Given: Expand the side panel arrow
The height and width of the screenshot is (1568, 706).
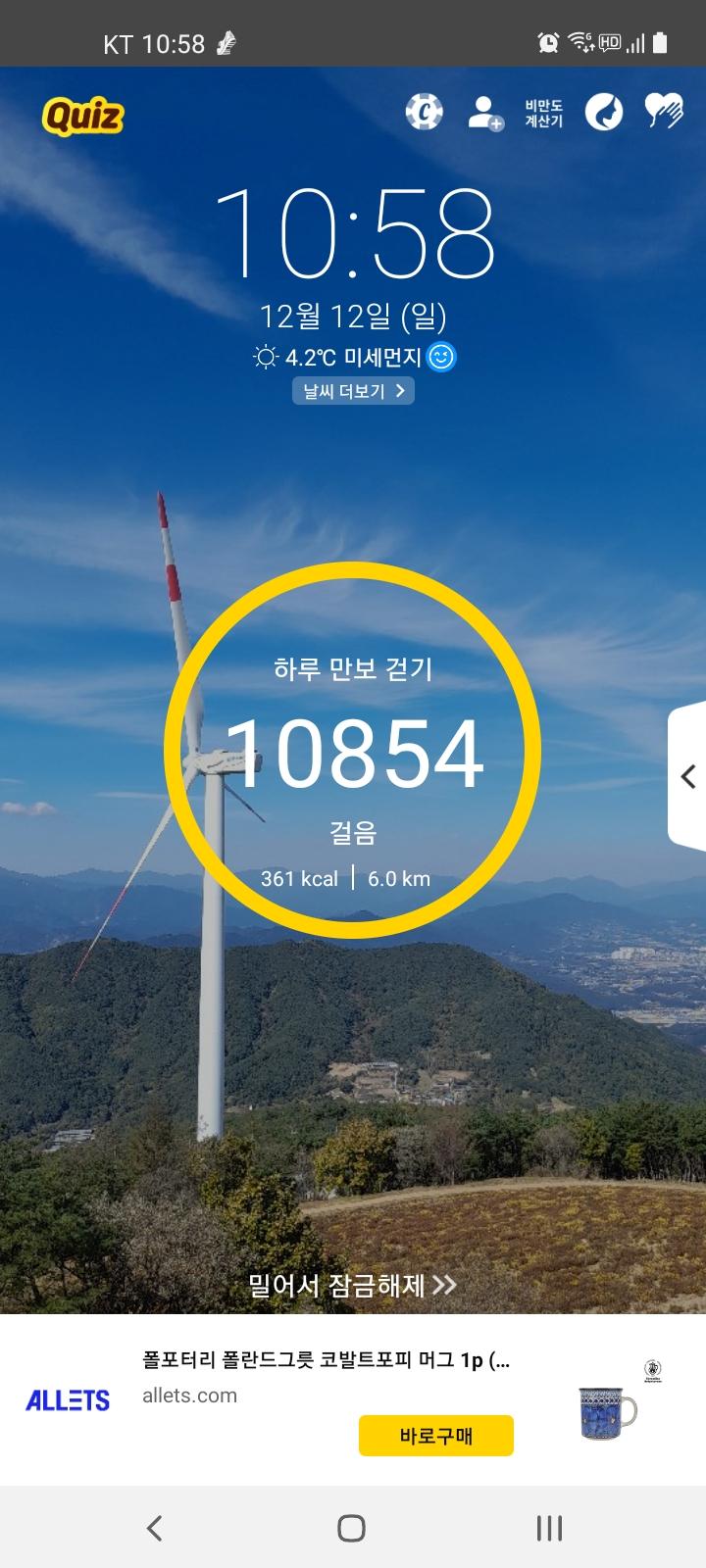Looking at the screenshot, I should click(688, 776).
